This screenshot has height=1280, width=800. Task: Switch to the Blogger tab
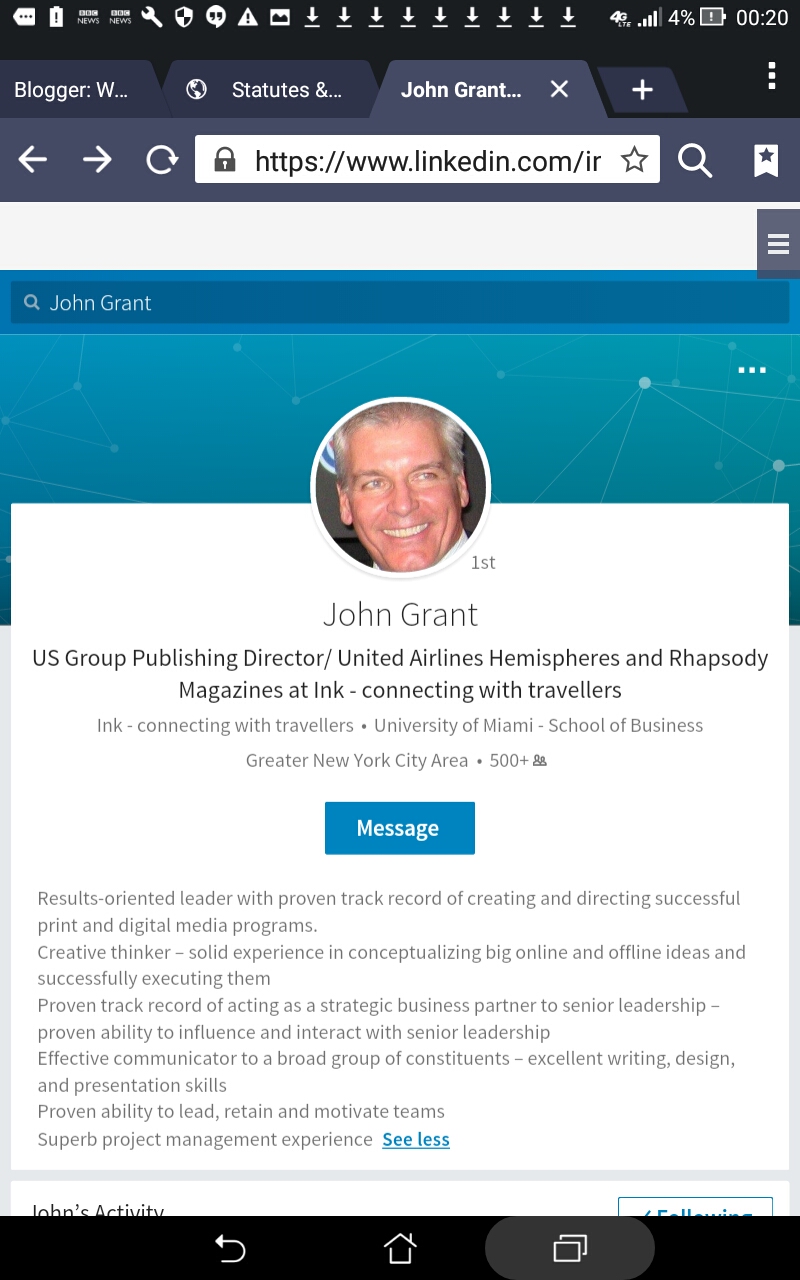[71, 90]
